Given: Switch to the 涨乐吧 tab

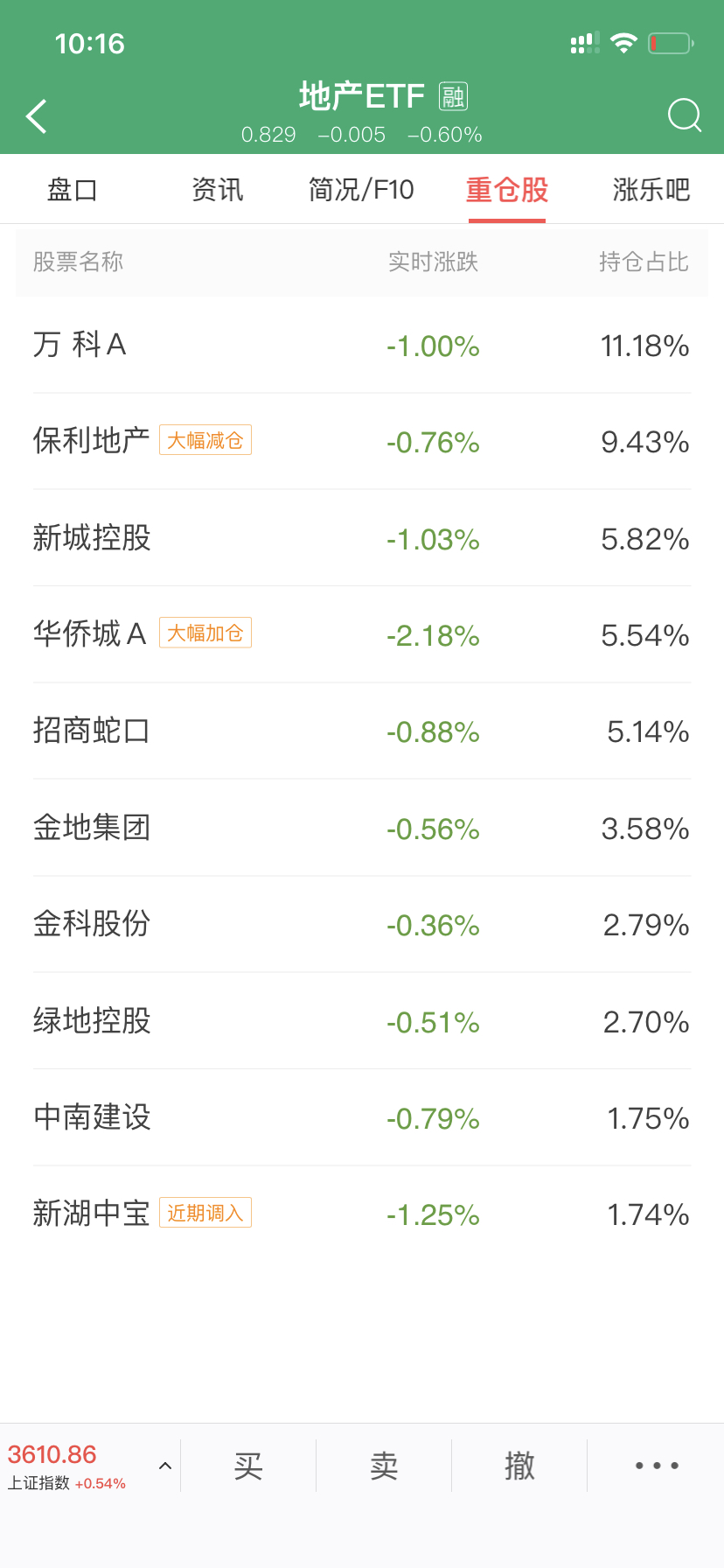Looking at the screenshot, I should 651,190.
